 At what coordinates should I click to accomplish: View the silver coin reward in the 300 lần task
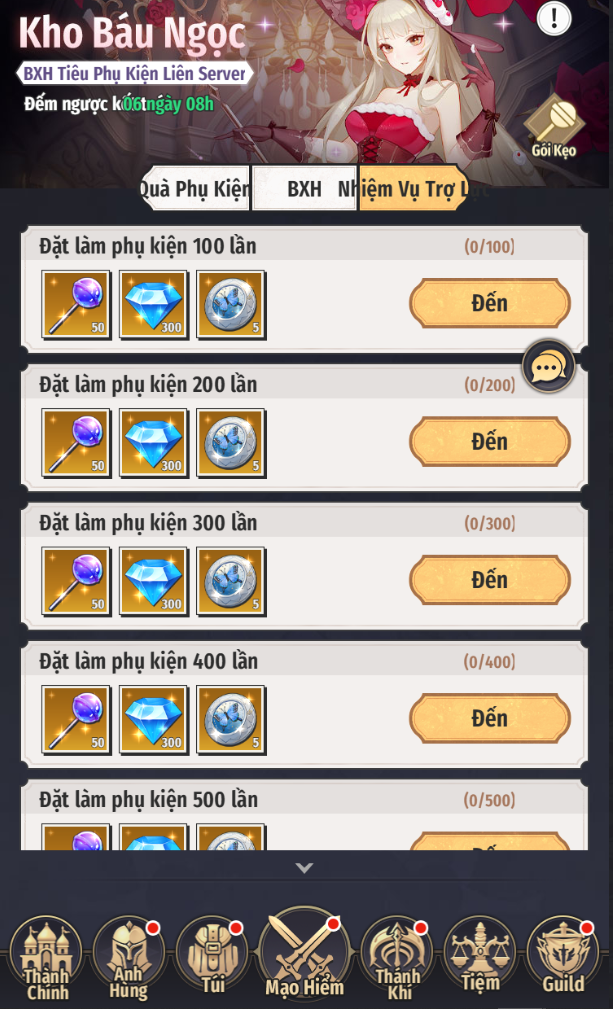[x=231, y=581]
